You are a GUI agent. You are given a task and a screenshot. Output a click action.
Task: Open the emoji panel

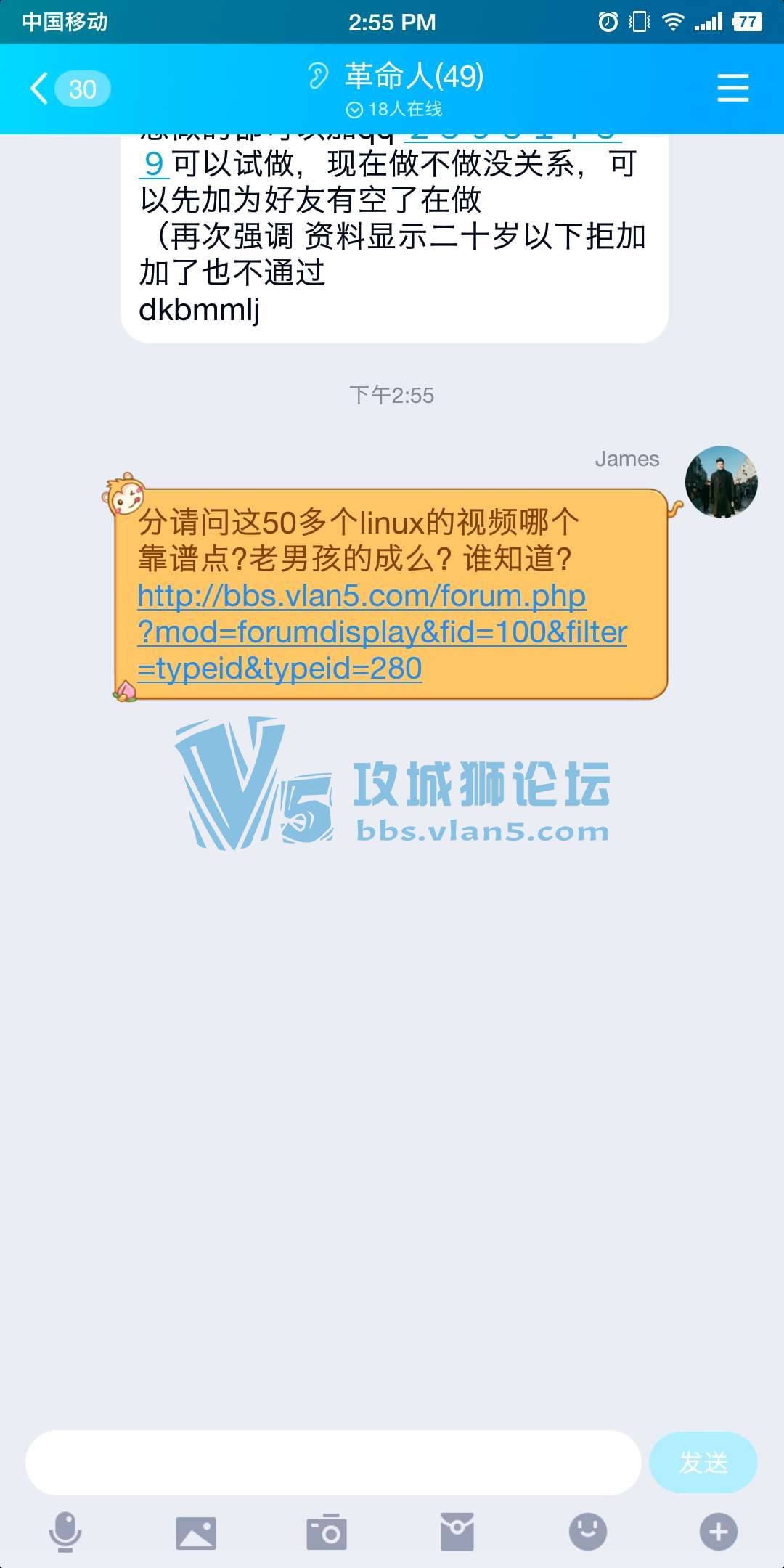(x=587, y=1532)
